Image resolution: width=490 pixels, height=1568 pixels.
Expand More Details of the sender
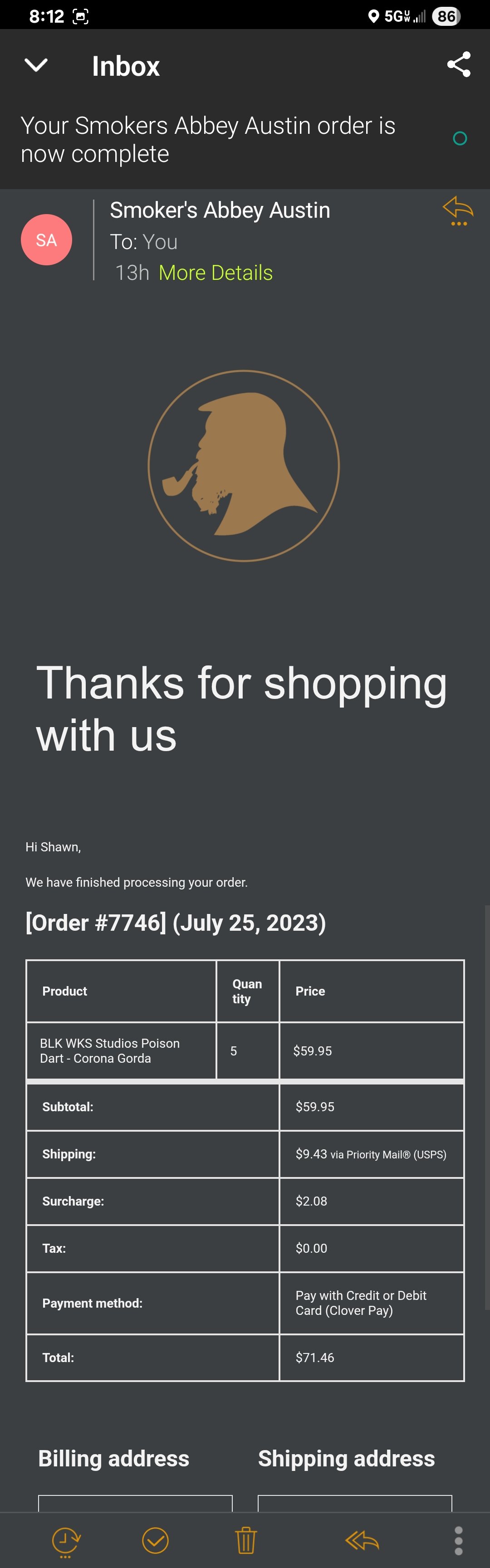tap(215, 273)
